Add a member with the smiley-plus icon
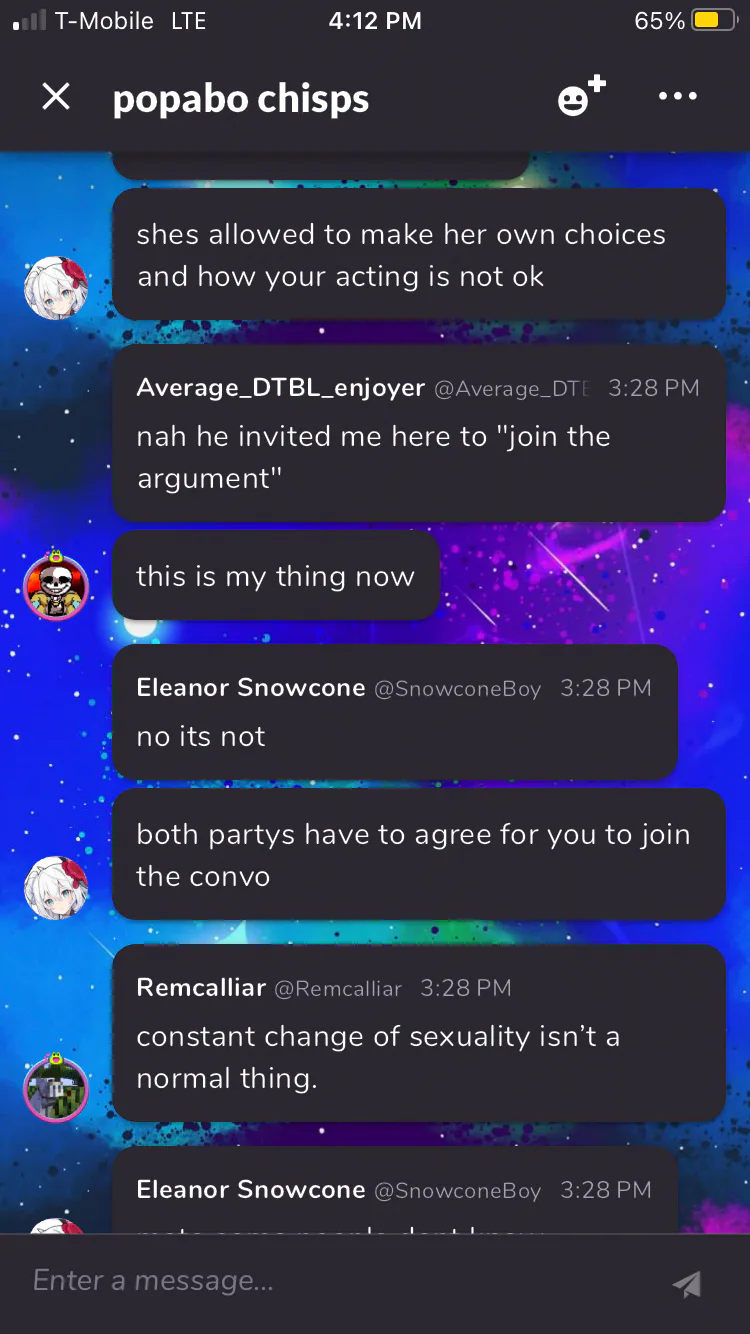 581,96
